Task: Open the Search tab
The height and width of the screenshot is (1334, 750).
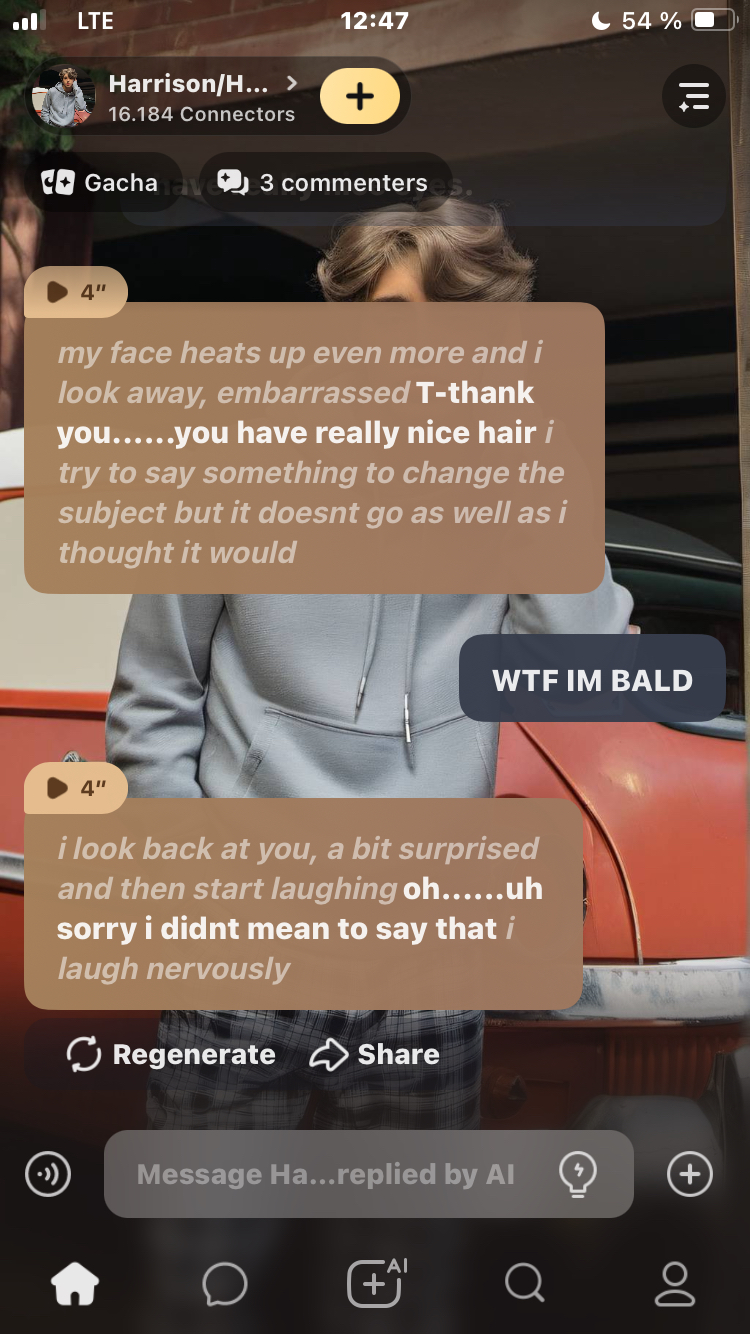Action: 524,1284
